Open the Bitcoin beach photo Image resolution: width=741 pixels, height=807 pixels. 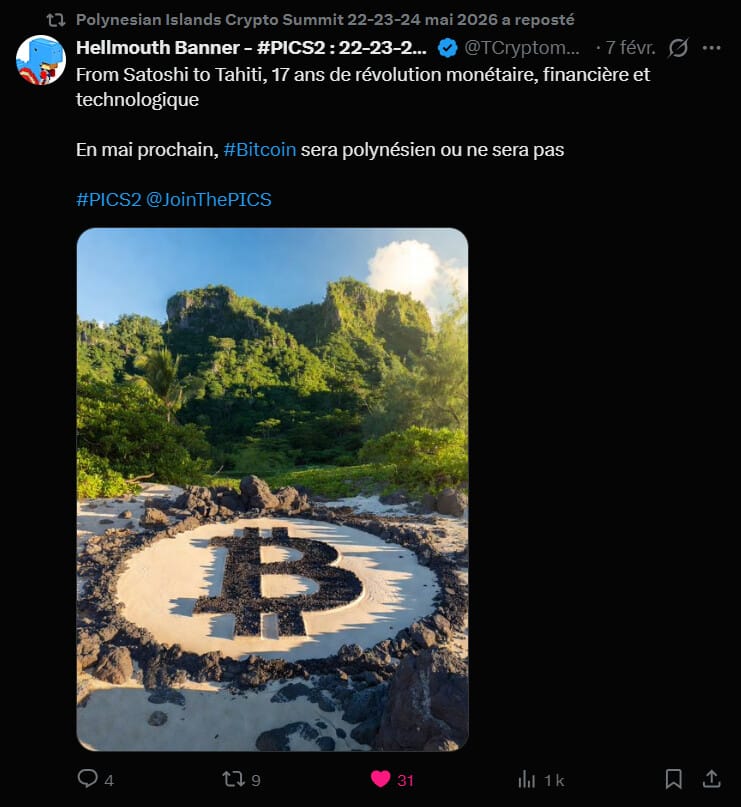(272, 490)
